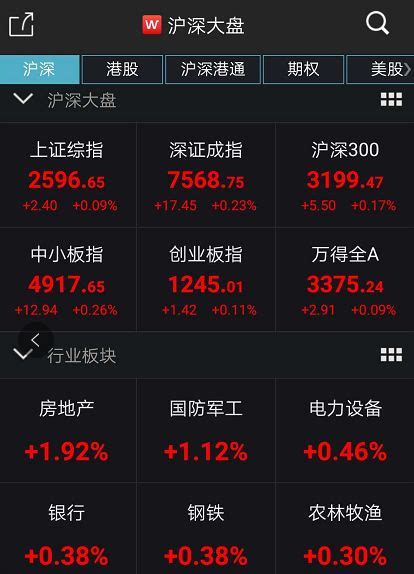Select the 期权 tab
Viewport: 414px width, 574px height.
click(303, 69)
